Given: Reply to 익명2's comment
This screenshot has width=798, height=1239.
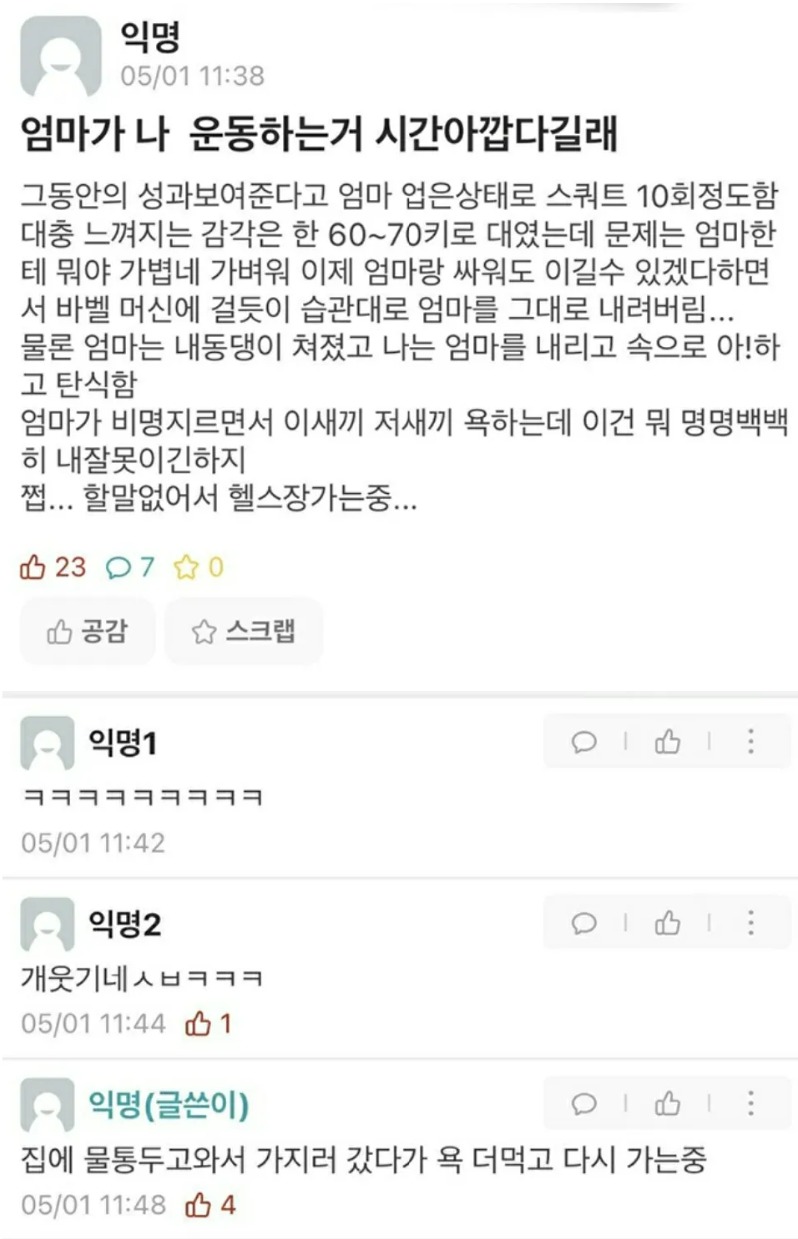Looking at the screenshot, I should (584, 923).
